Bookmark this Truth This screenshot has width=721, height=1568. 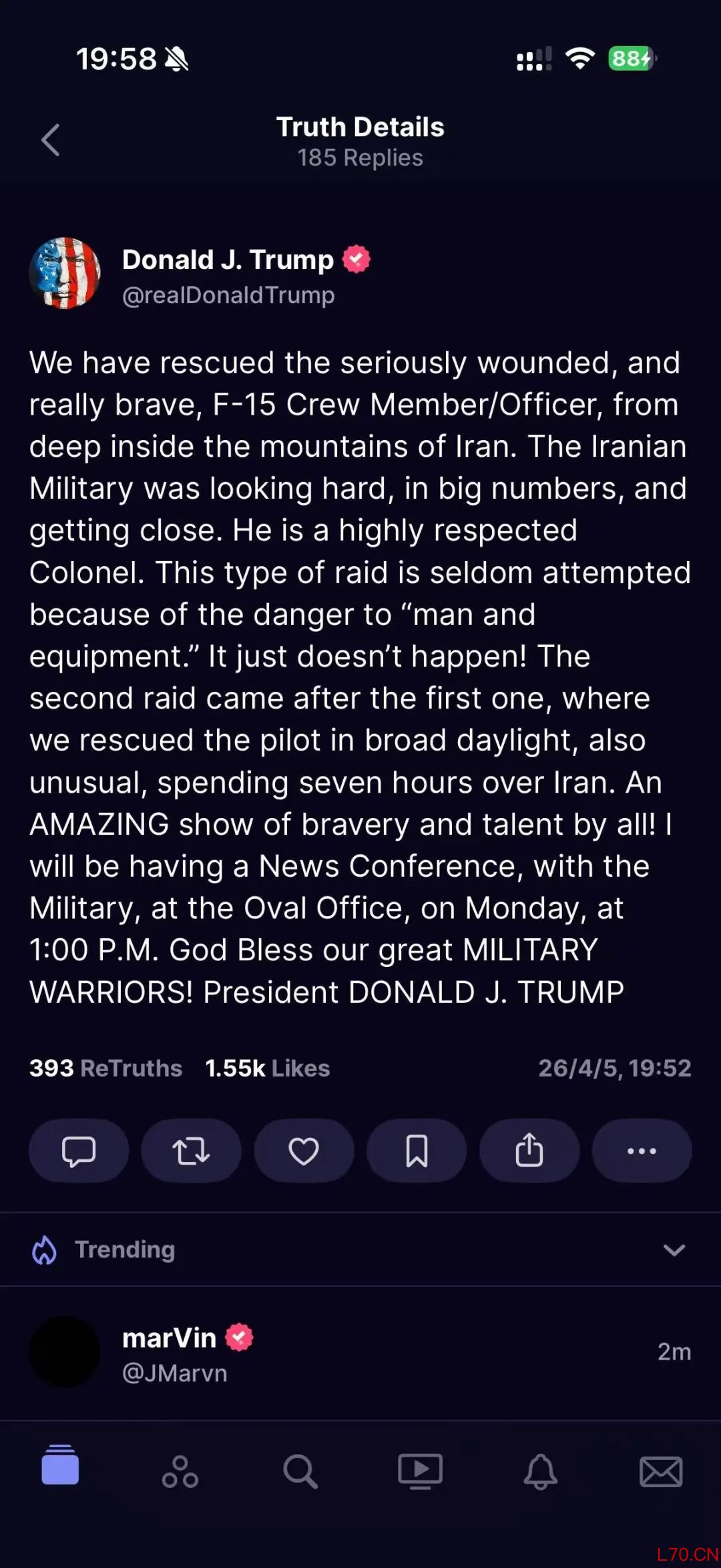[x=417, y=1151]
